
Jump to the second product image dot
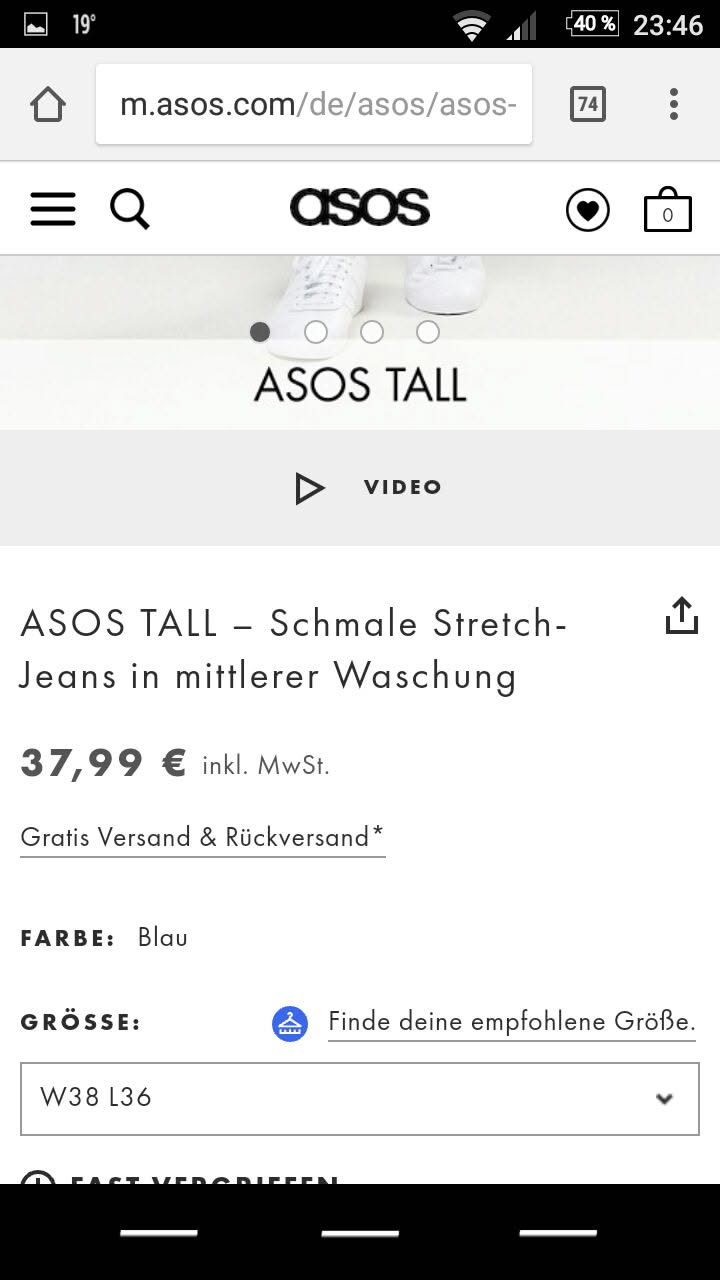point(316,332)
